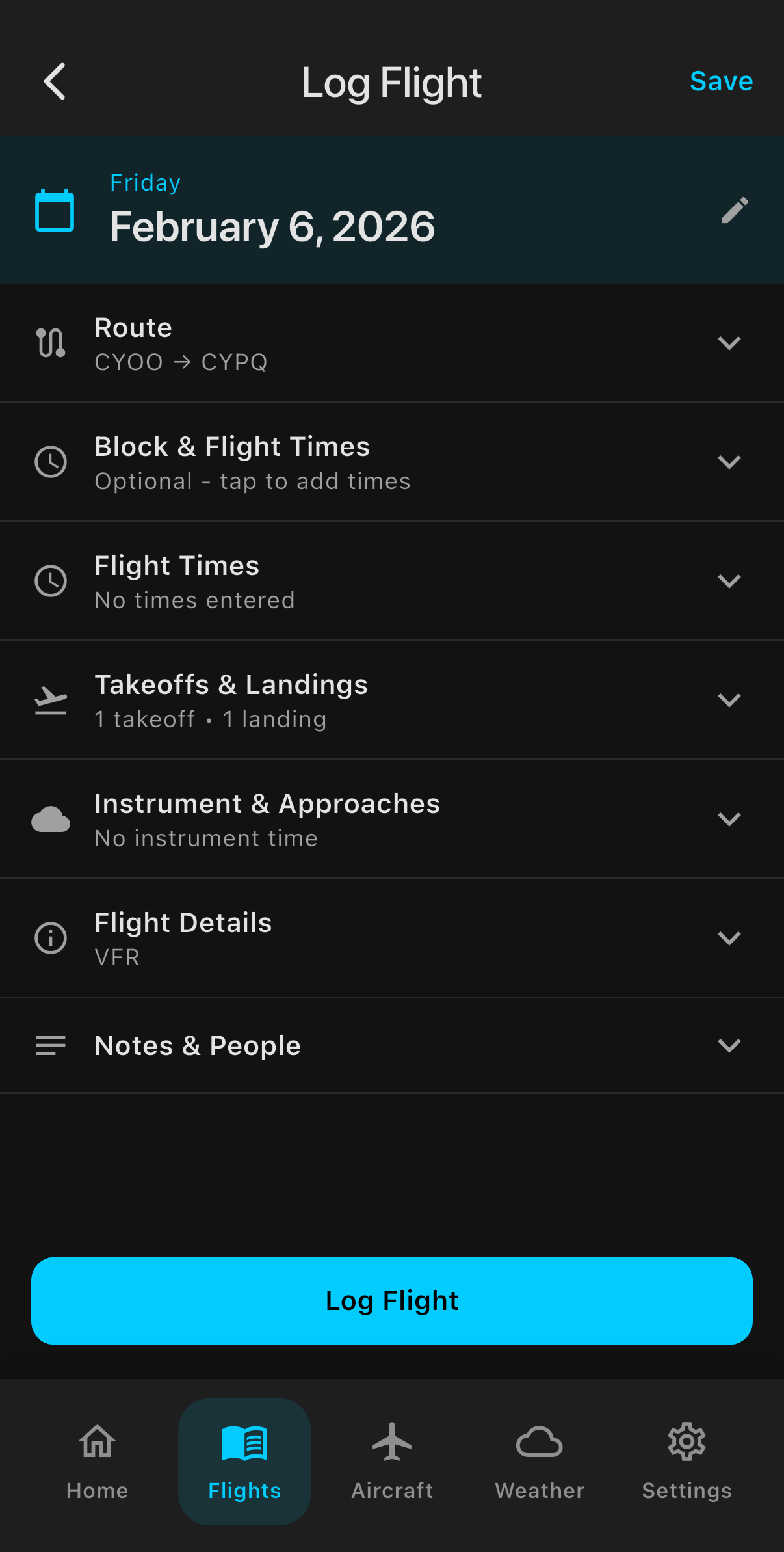Image resolution: width=784 pixels, height=1552 pixels.
Task: Edit the flight date with the pencil icon
Action: click(734, 209)
